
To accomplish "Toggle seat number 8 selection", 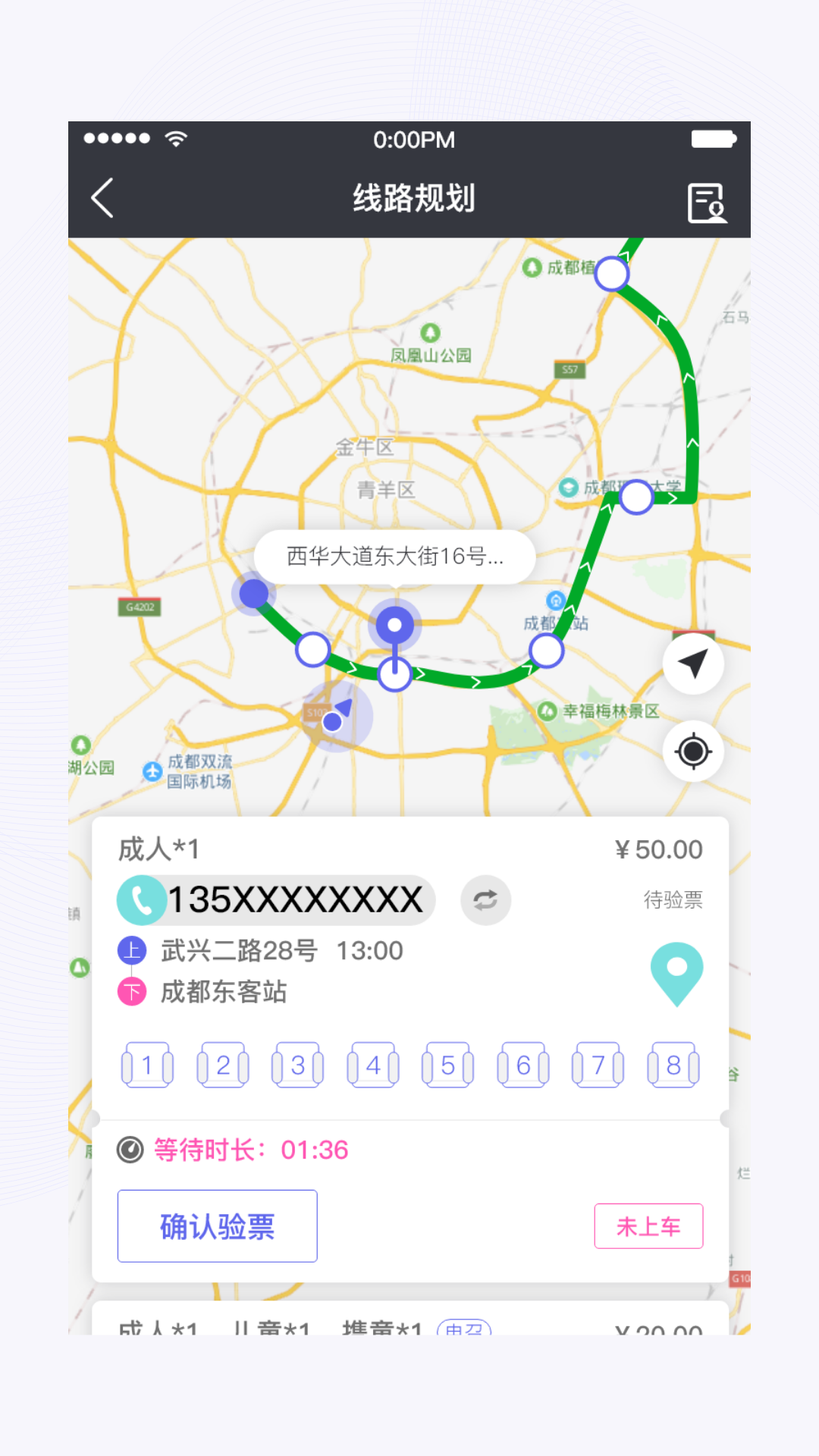I will tap(673, 1065).
